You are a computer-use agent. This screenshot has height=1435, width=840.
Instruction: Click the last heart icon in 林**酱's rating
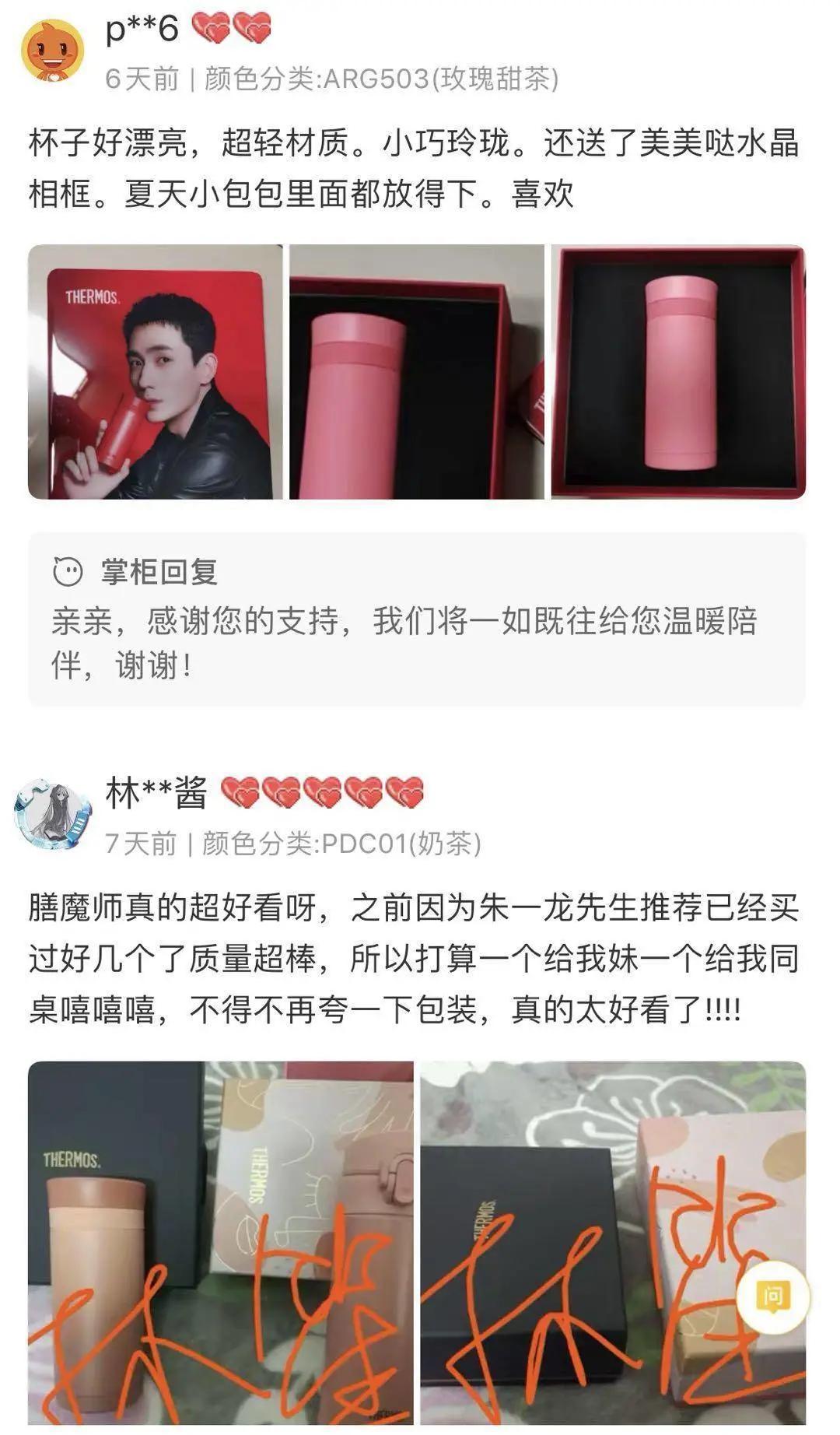tap(406, 794)
